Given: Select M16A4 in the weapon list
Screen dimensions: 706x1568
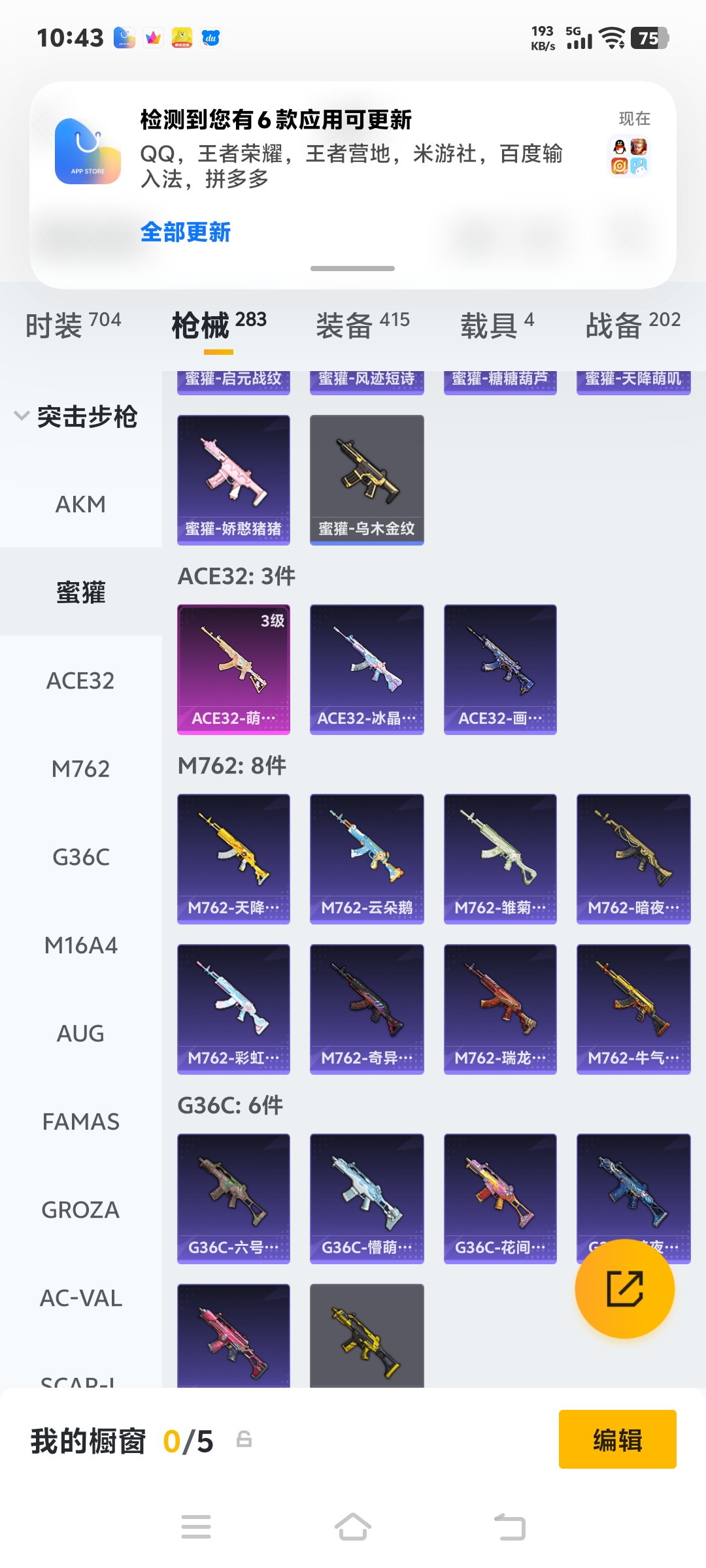Looking at the screenshot, I should [80, 945].
